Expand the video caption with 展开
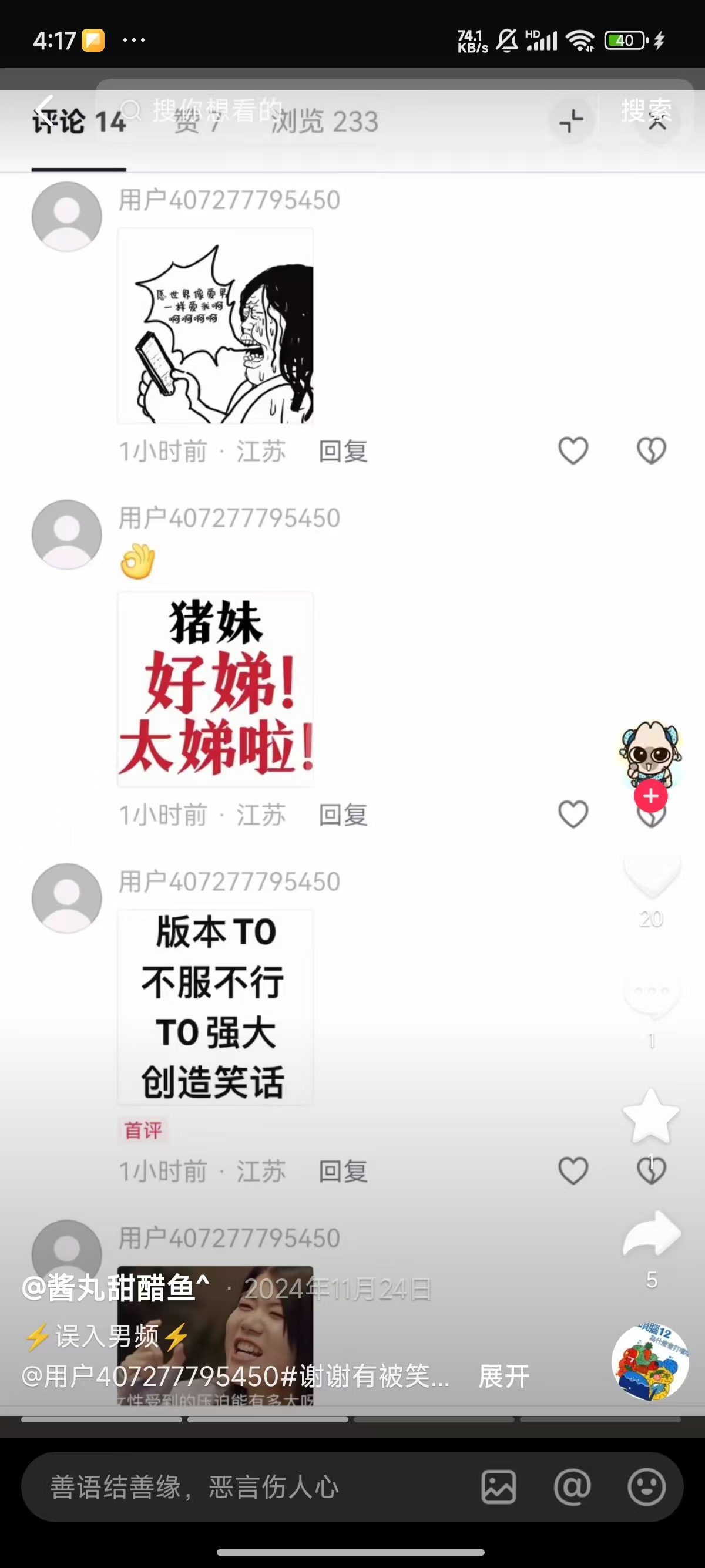Screen dimensions: 705x1568 [504, 1377]
